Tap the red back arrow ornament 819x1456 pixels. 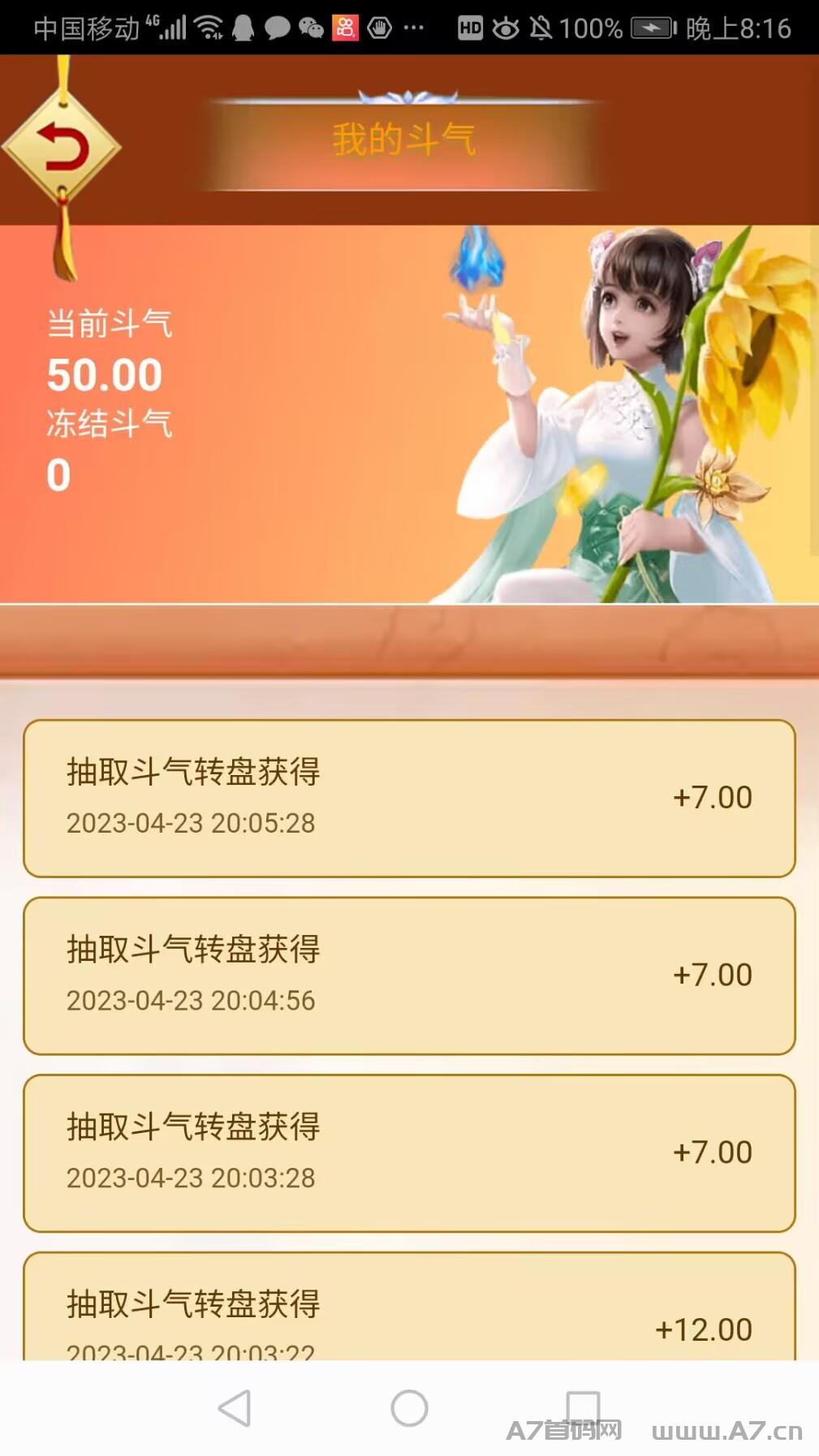pos(62,148)
